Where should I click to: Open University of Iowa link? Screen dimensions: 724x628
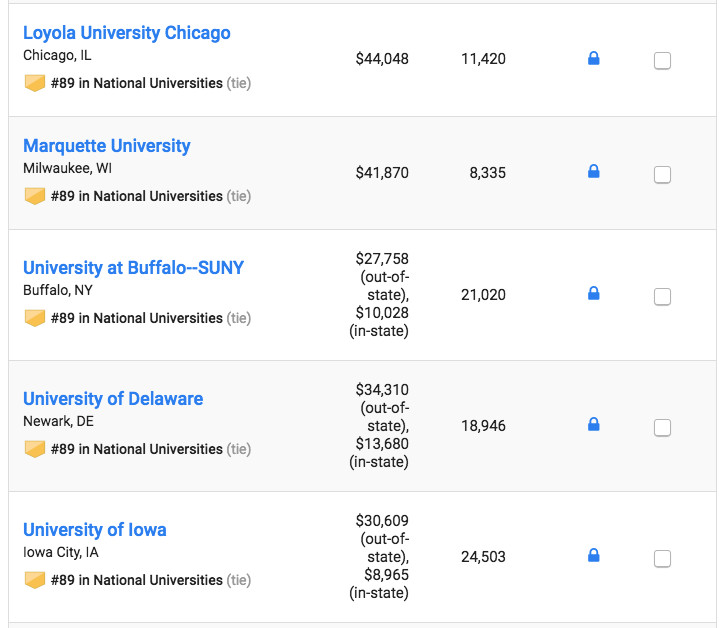click(x=95, y=530)
